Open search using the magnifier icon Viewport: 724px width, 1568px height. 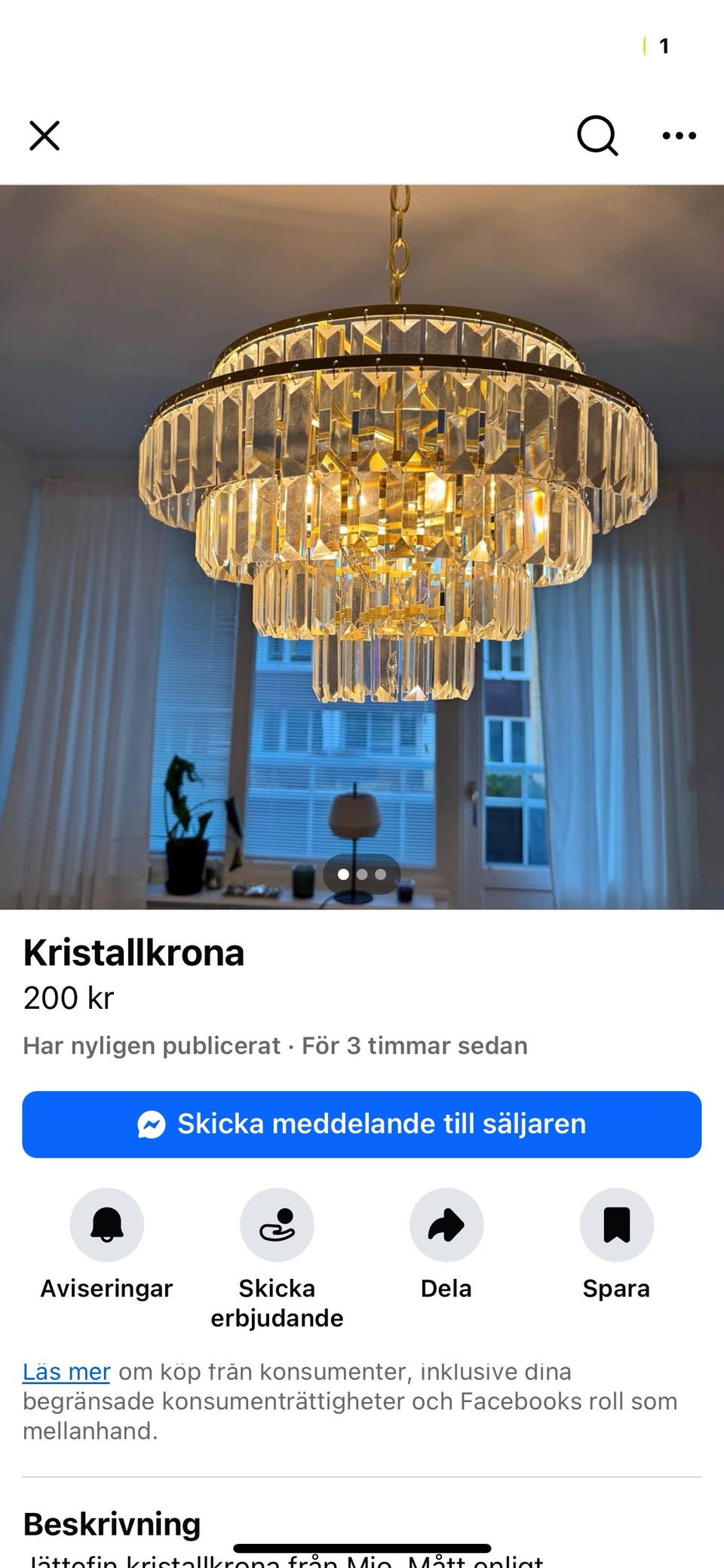coord(597,137)
